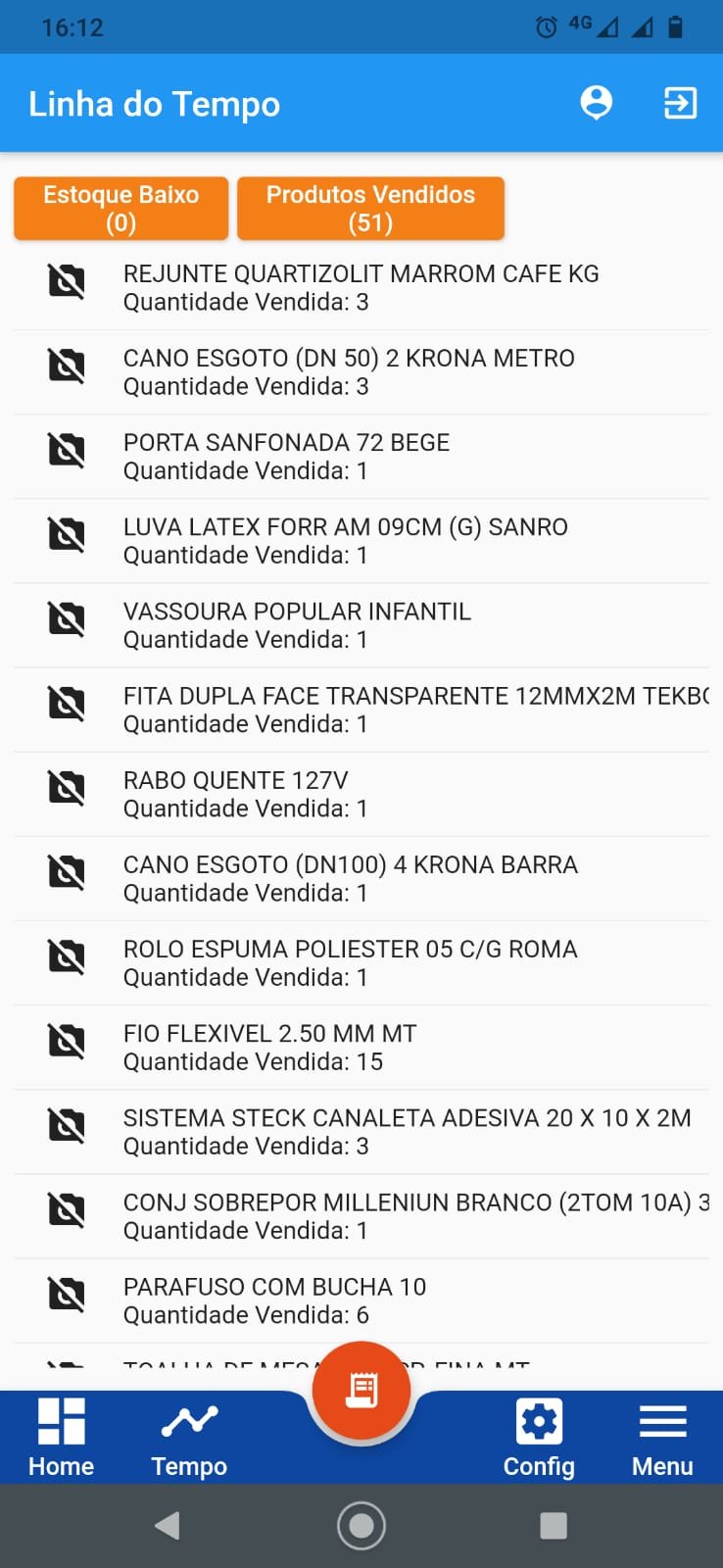The height and width of the screenshot is (1568, 723).
Task: Tap the orange receipt floating button
Action: [x=361, y=1390]
